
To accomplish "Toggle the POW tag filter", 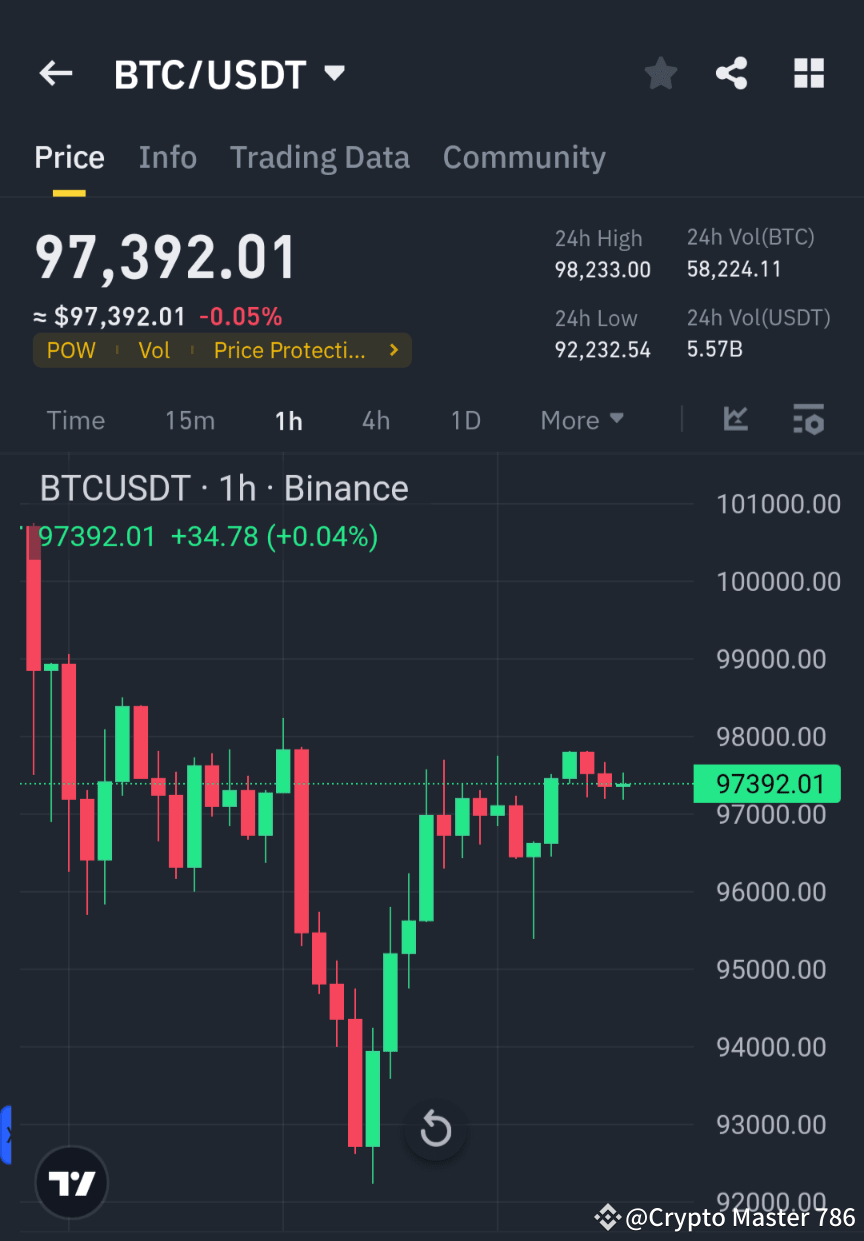I will [x=70, y=350].
